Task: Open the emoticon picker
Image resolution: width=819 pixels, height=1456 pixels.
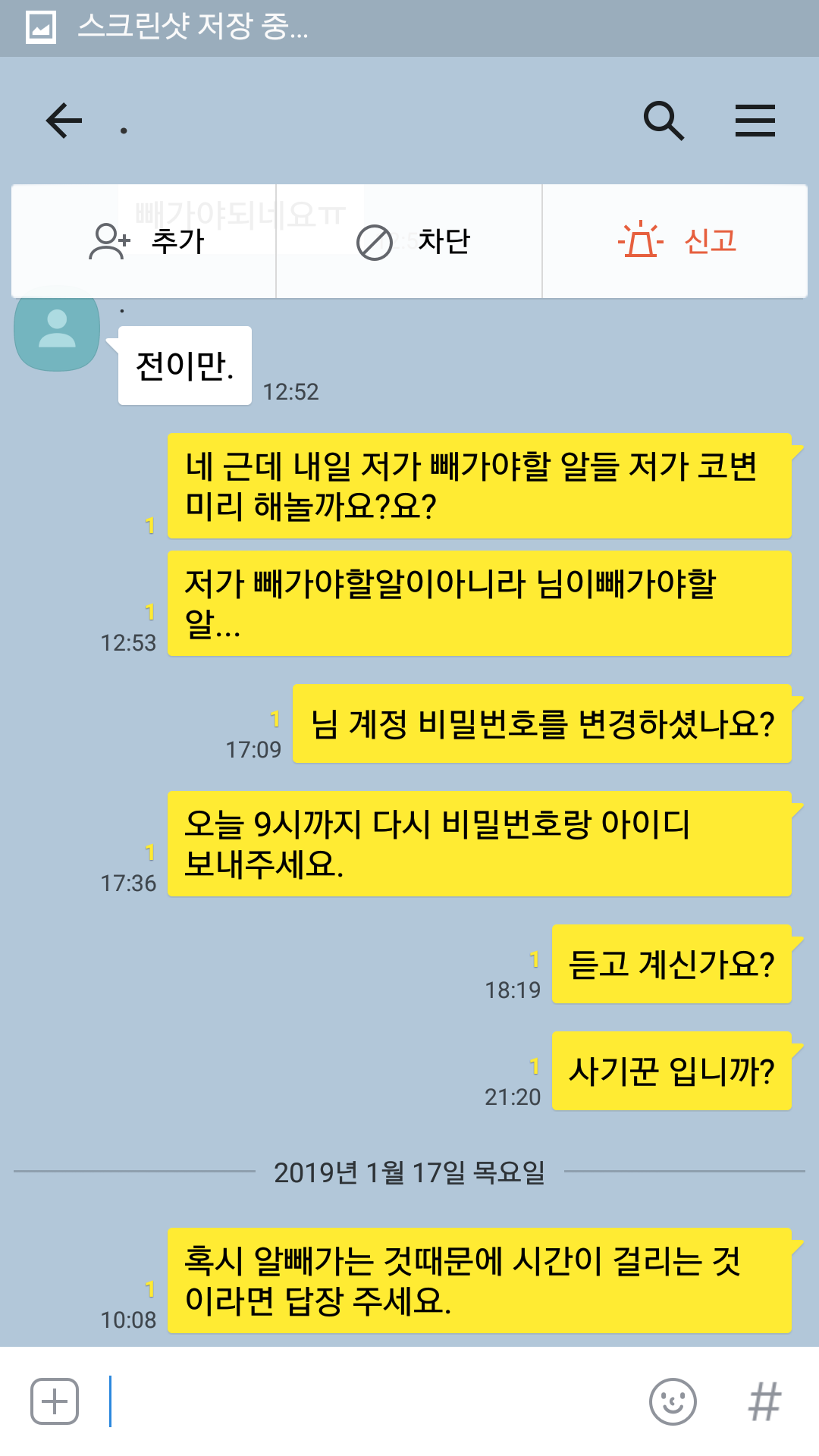Action: click(672, 1401)
